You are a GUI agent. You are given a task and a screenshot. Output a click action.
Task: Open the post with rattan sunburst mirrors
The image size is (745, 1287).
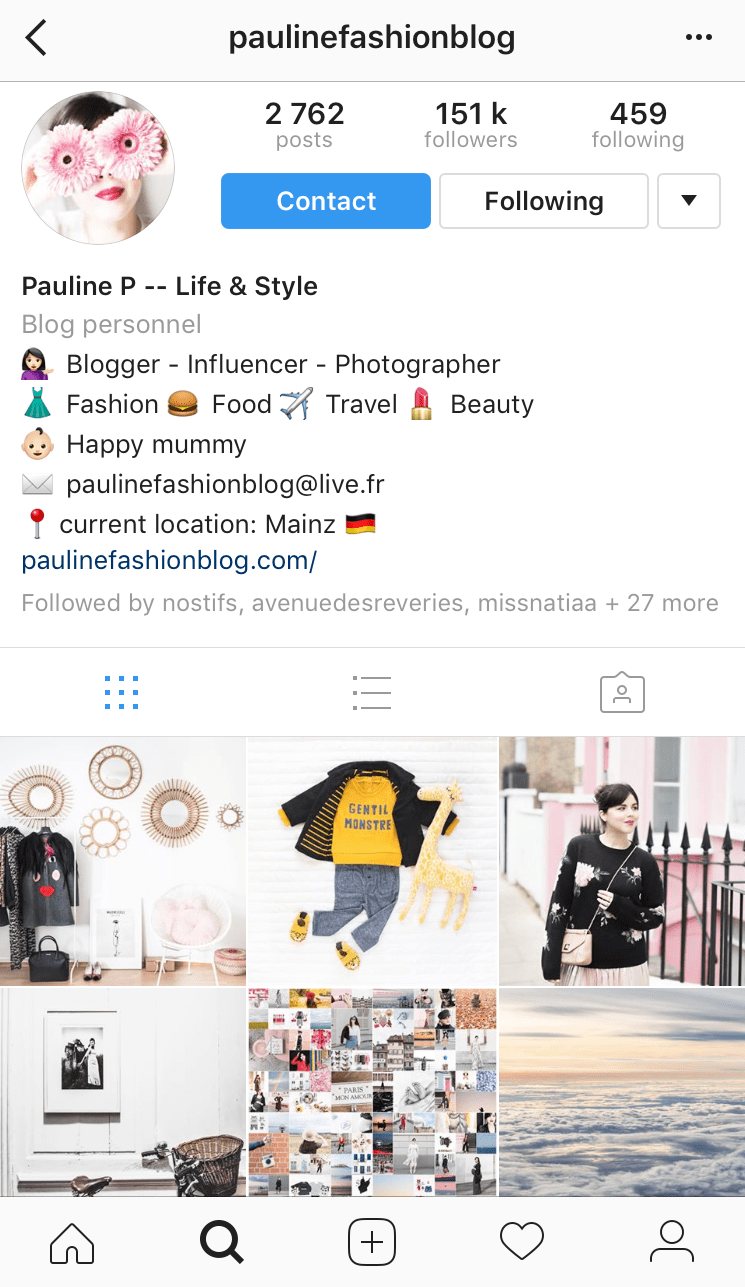(x=122, y=861)
